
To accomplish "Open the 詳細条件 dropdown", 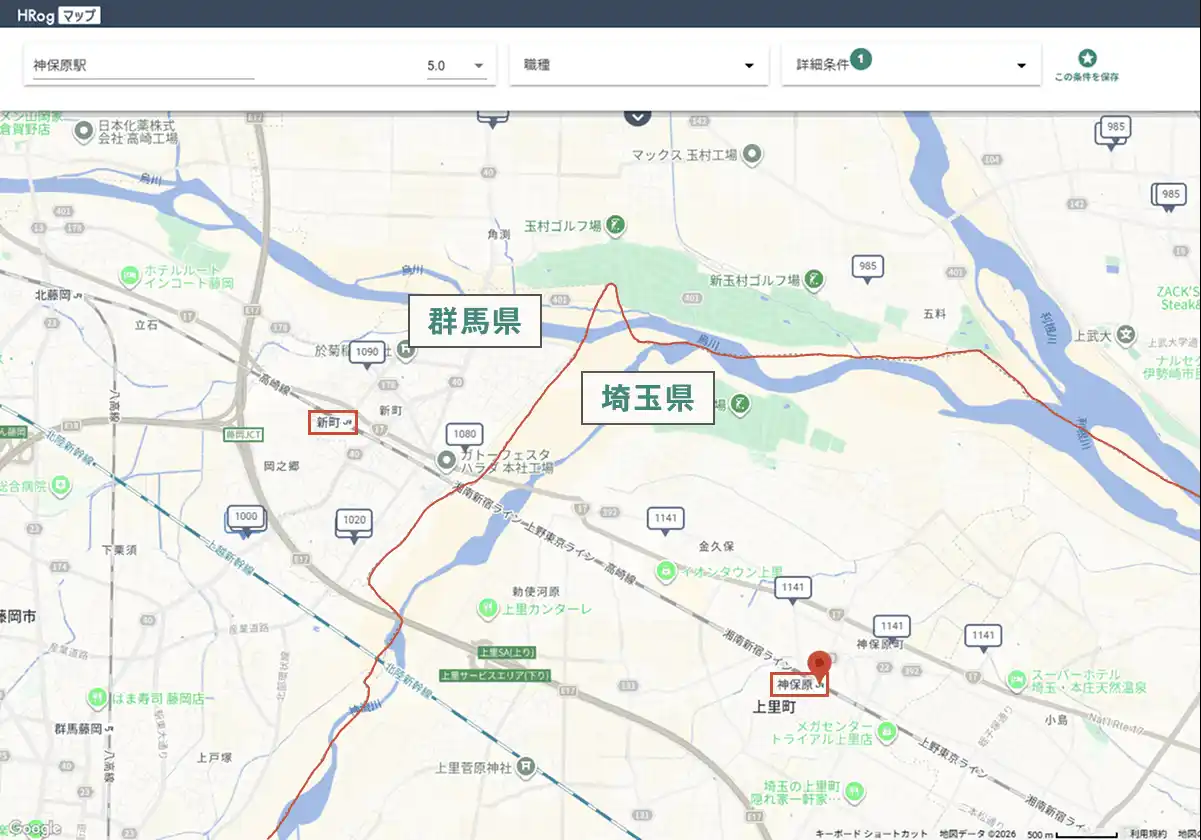I will tap(911, 65).
